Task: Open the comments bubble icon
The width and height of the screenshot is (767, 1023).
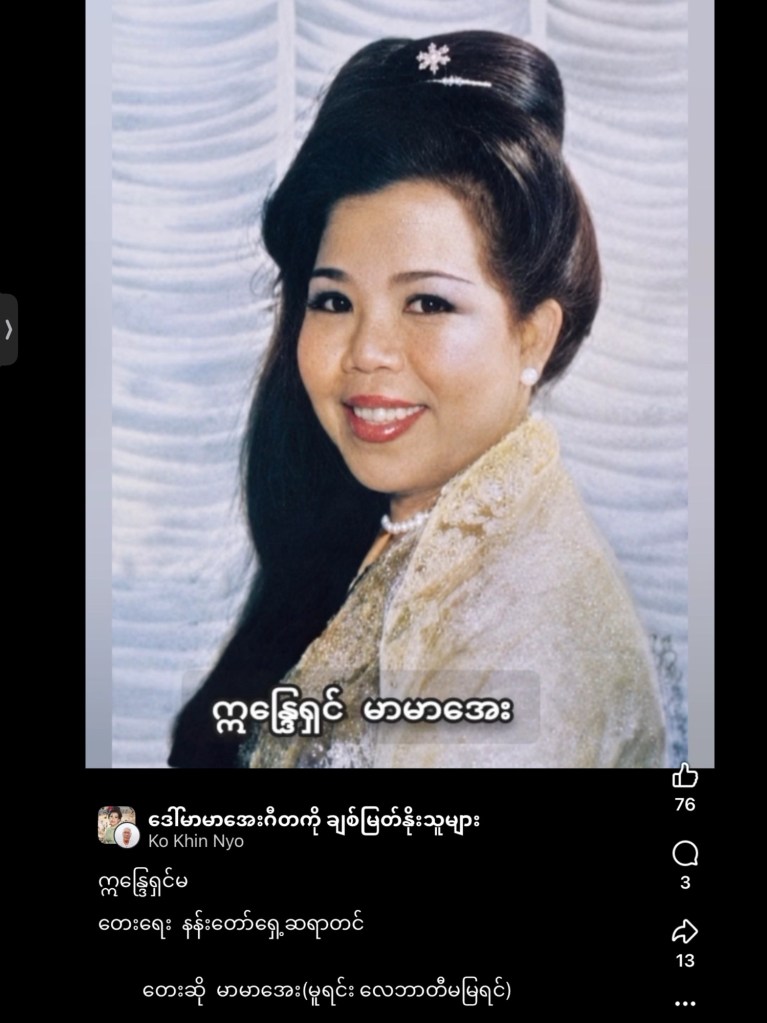Action: [x=685, y=853]
